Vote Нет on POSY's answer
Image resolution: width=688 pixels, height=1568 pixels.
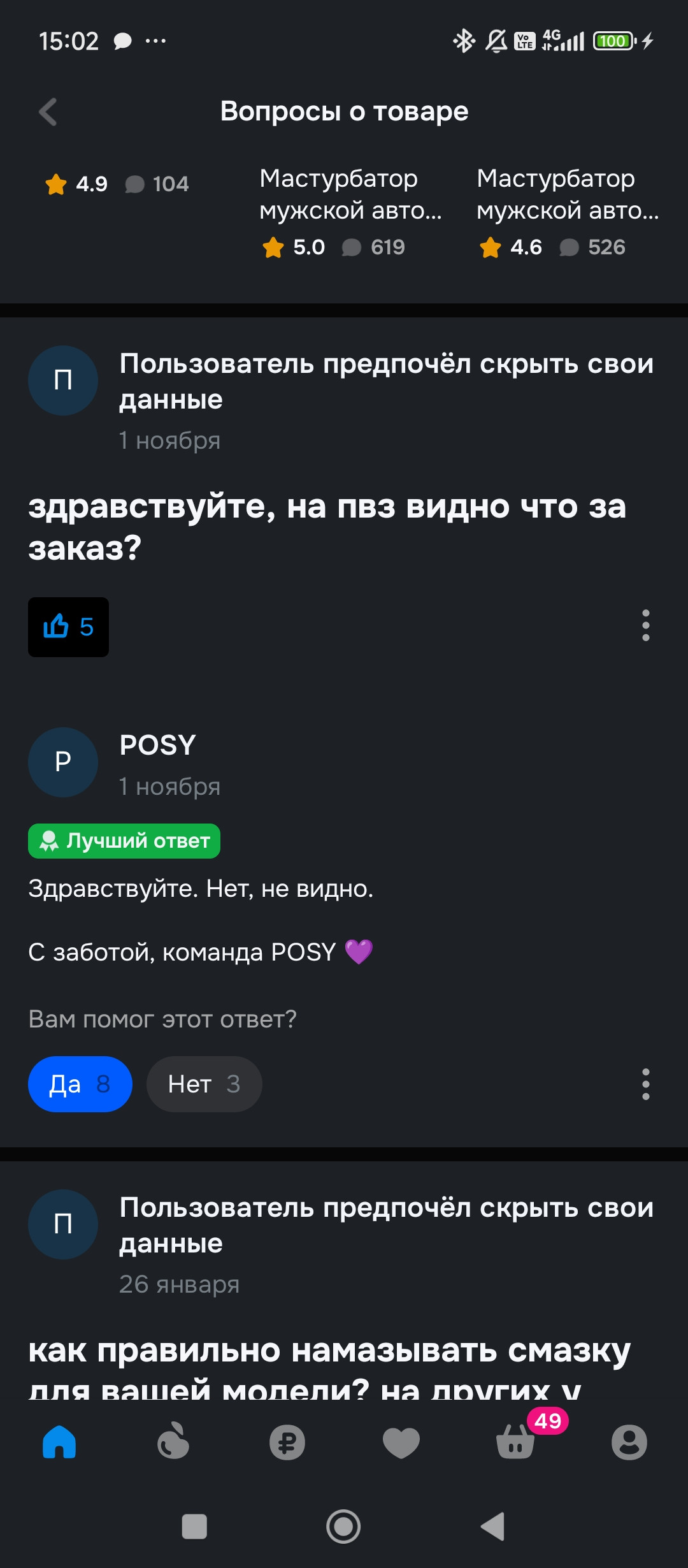(x=204, y=1084)
